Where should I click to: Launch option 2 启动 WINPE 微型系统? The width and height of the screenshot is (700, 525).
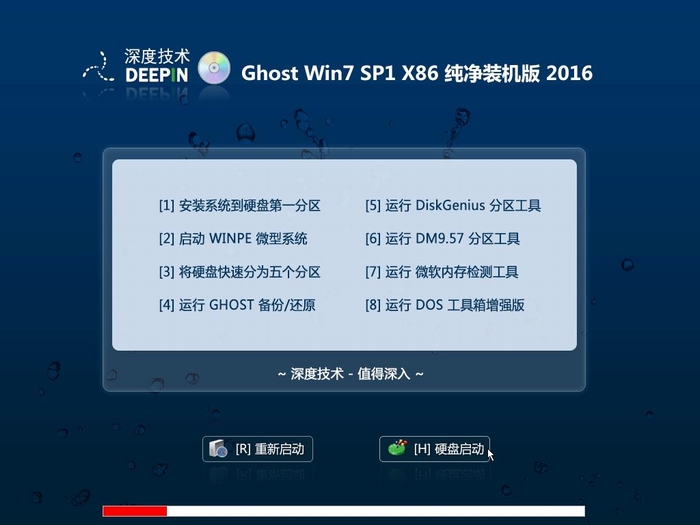[x=233, y=239]
